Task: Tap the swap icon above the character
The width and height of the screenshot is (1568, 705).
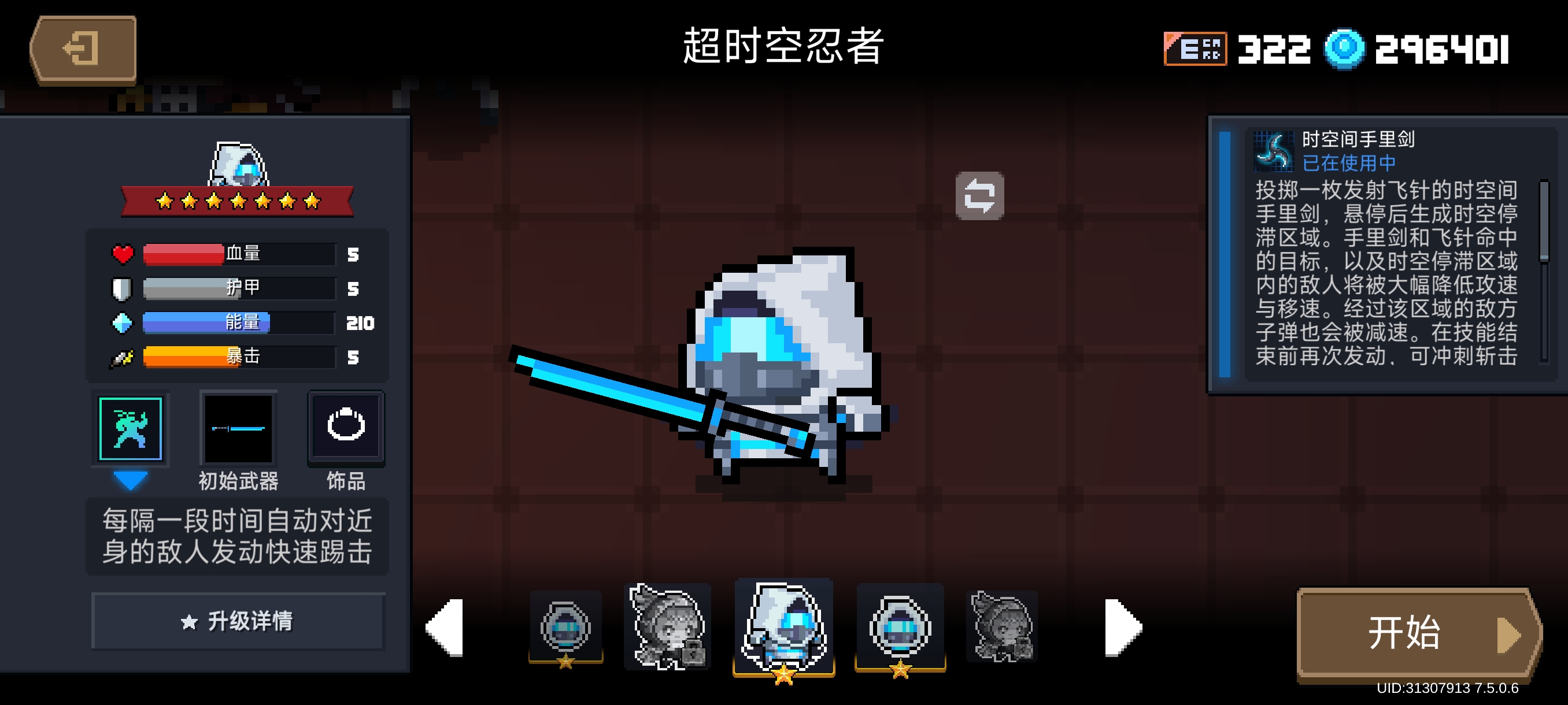Action: click(x=979, y=196)
